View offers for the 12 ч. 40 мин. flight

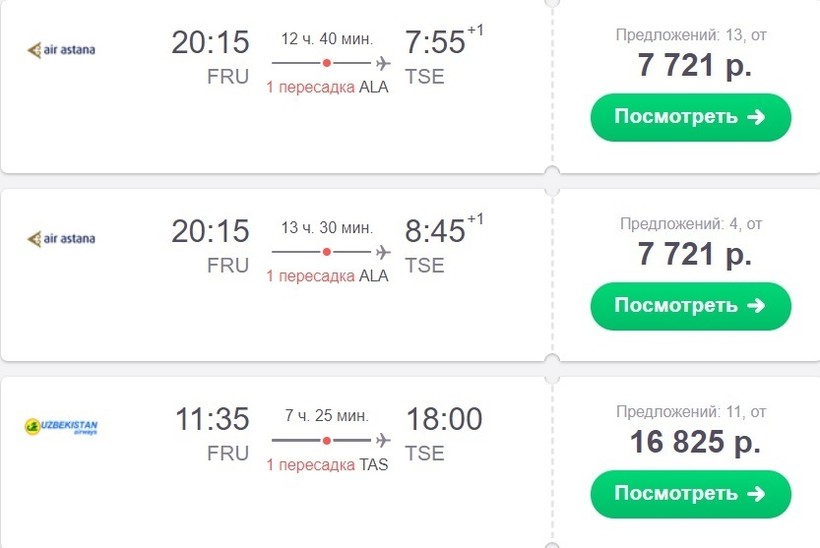click(690, 117)
